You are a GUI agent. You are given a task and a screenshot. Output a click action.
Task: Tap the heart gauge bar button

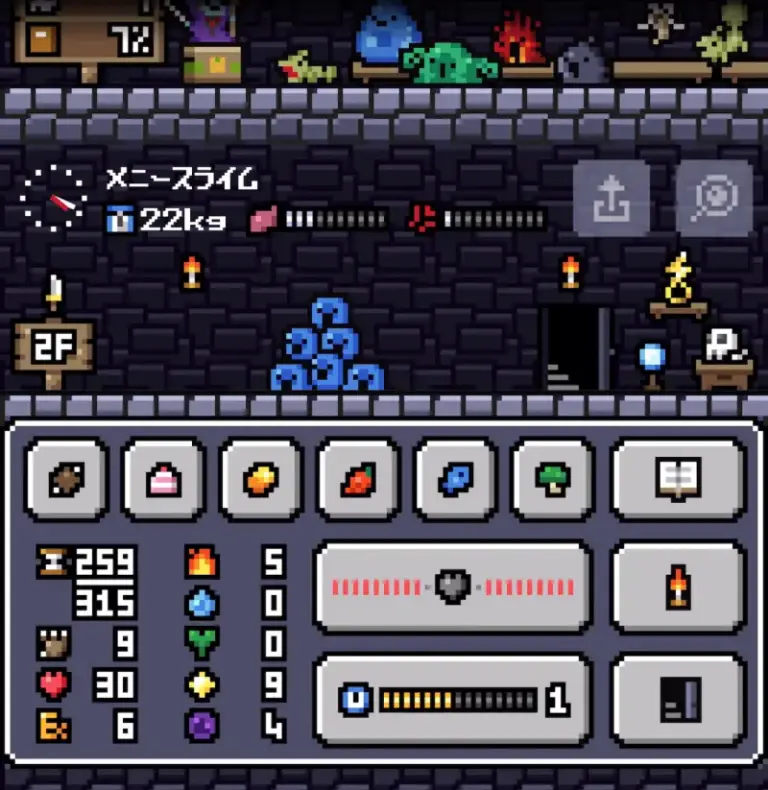453,587
